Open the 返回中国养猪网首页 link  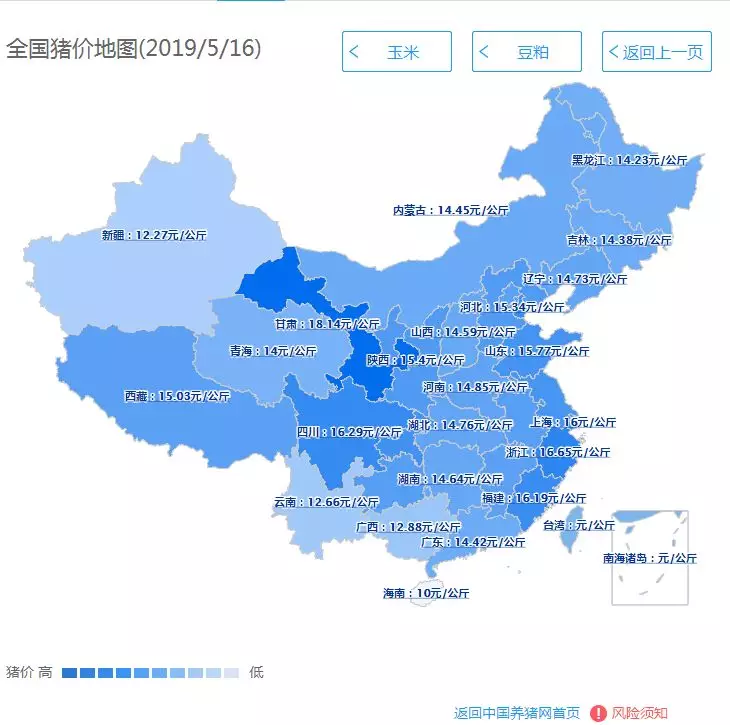click(516, 713)
